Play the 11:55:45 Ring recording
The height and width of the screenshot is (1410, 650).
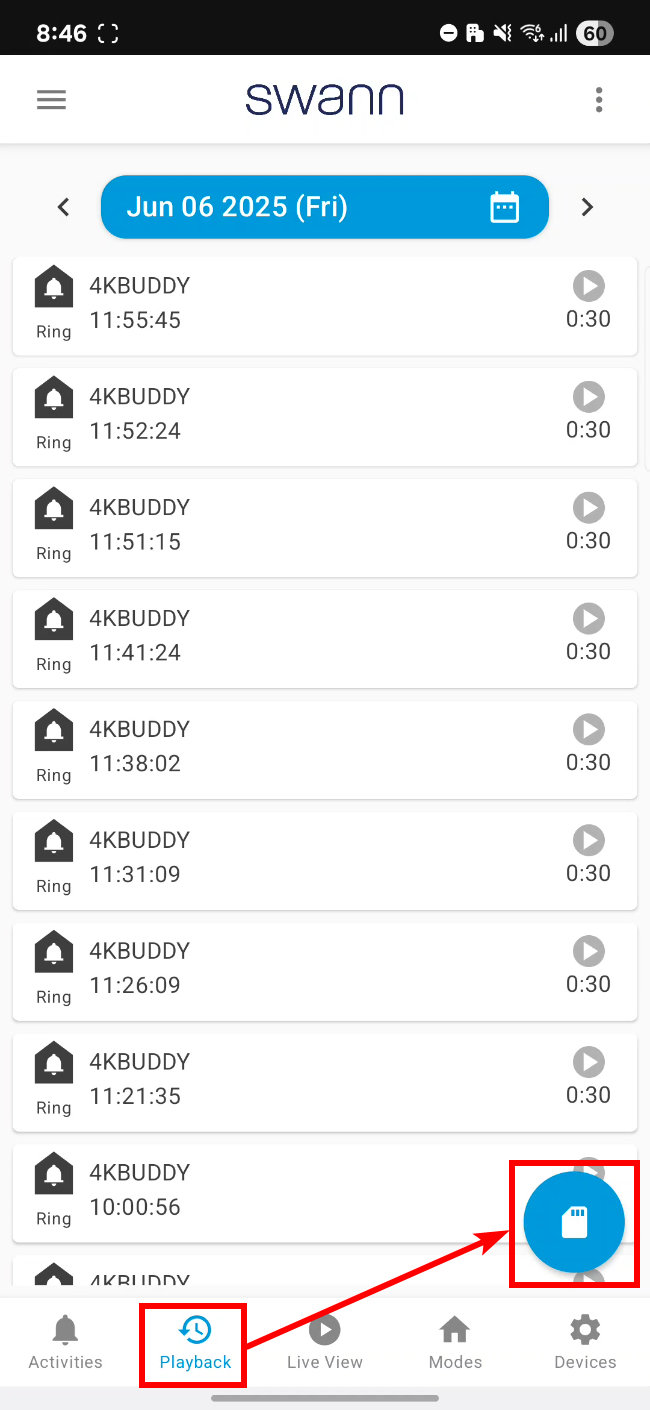(588, 286)
